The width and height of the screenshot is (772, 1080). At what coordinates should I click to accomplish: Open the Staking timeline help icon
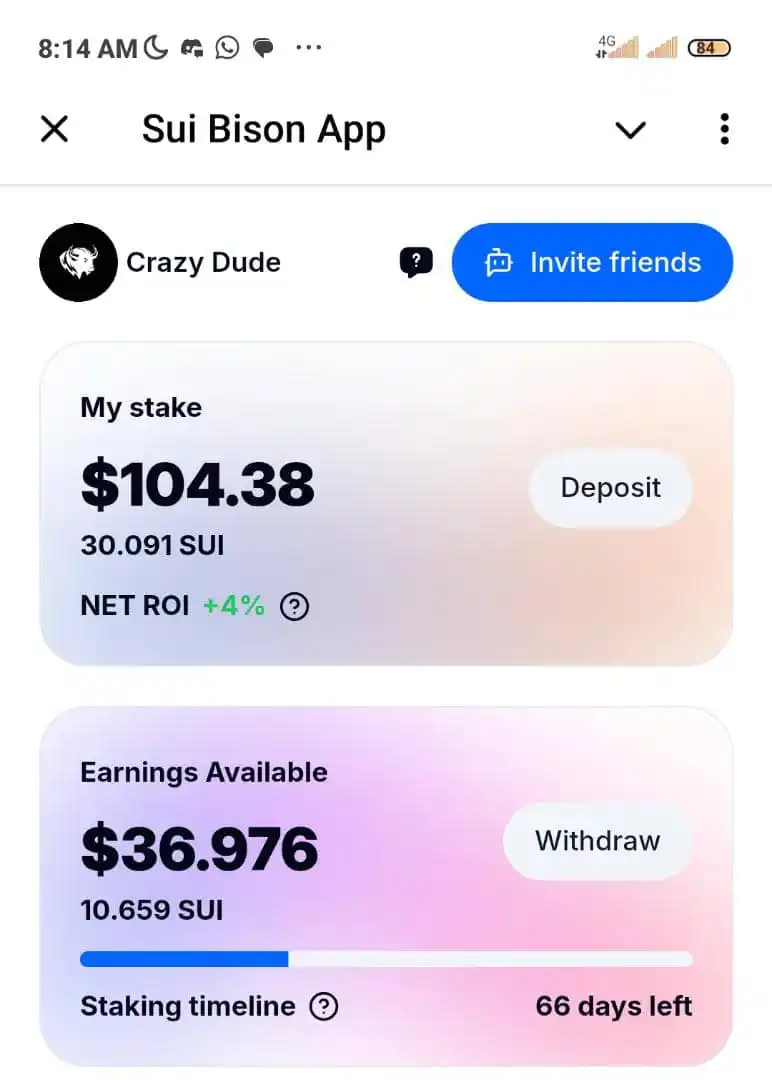click(x=323, y=1007)
